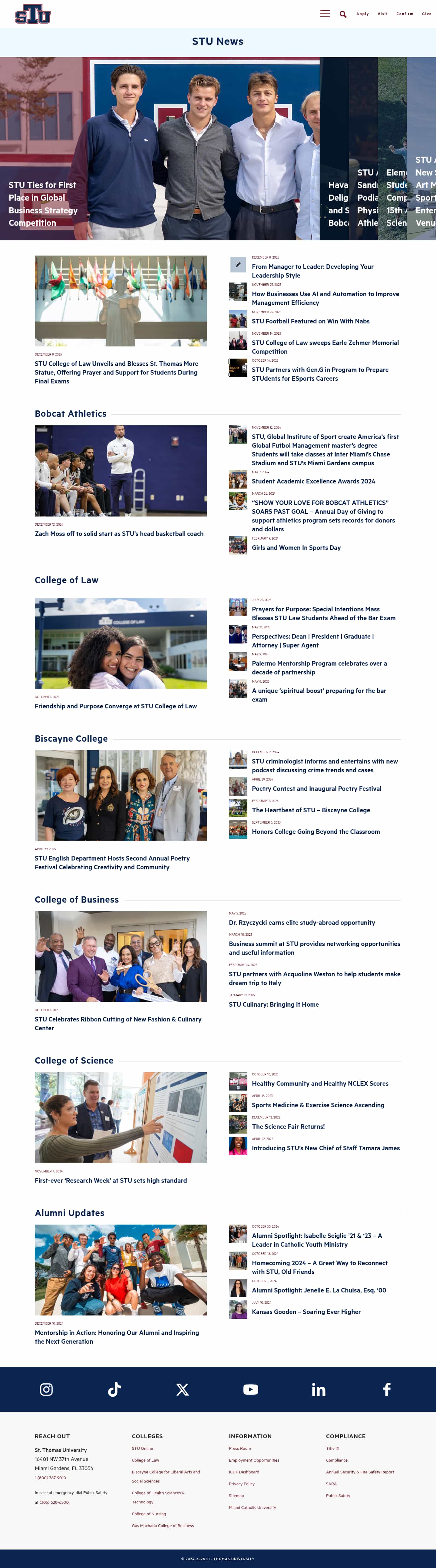Open STU Ties for First Place slide
Viewport: 436px width, 1568px height.
click(x=43, y=204)
